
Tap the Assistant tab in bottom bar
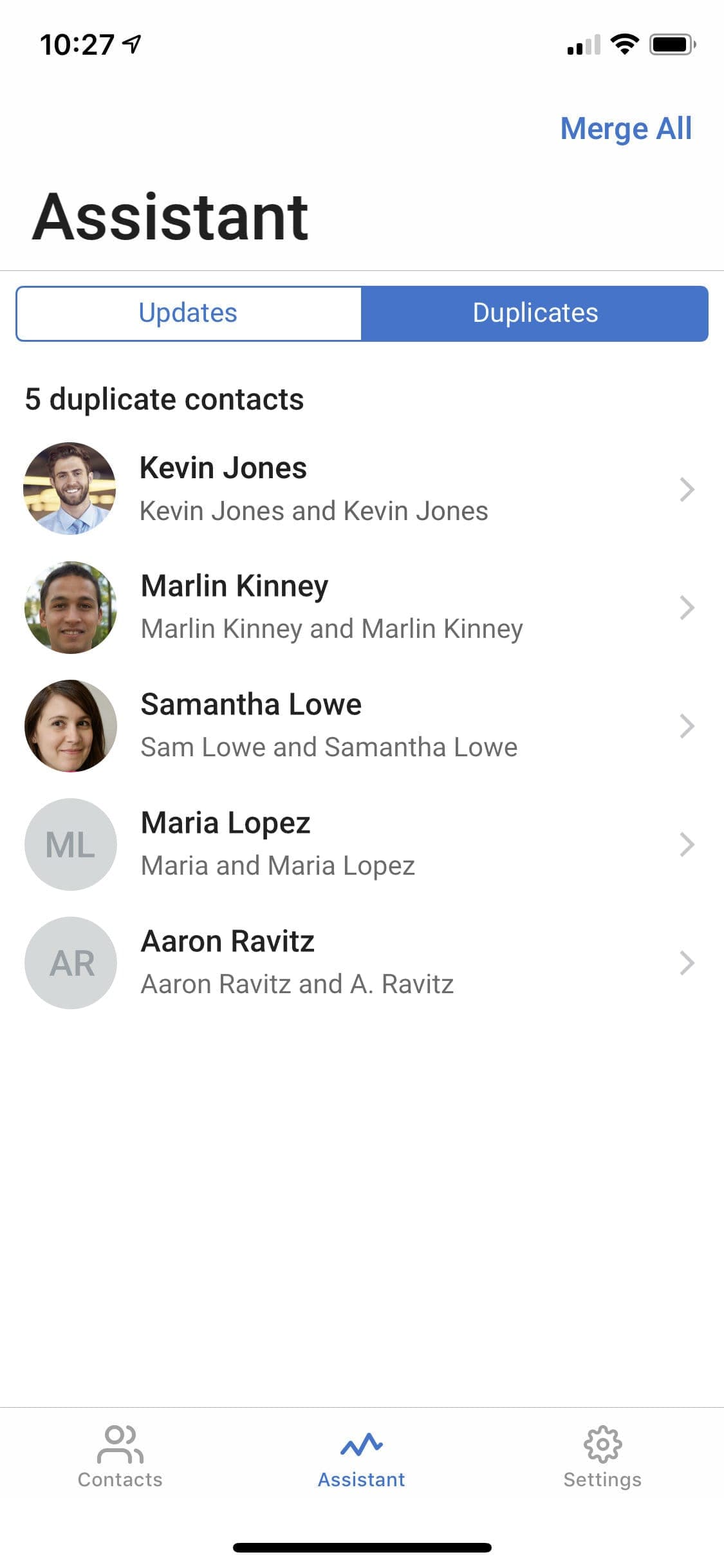click(x=361, y=1457)
